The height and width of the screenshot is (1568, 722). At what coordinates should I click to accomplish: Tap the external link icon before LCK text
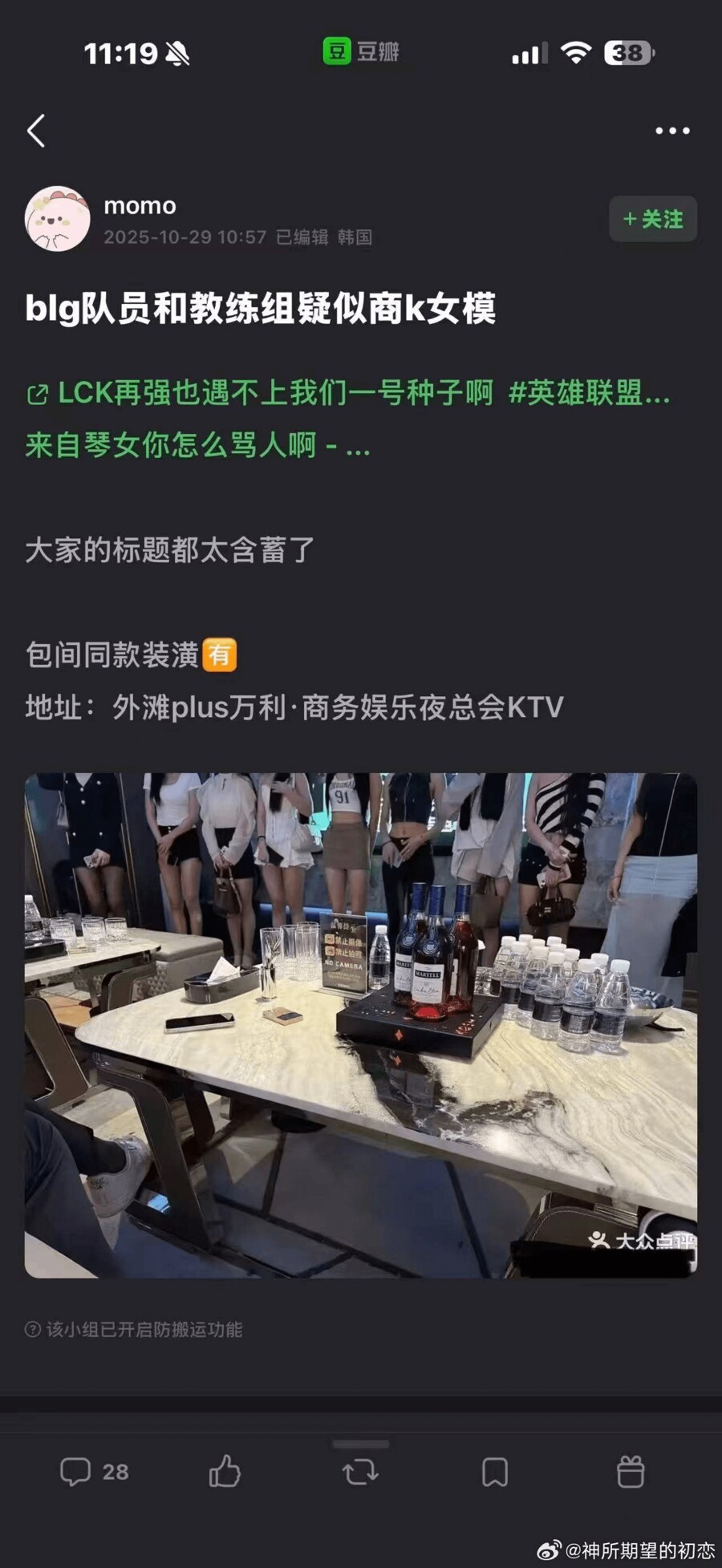(x=35, y=394)
